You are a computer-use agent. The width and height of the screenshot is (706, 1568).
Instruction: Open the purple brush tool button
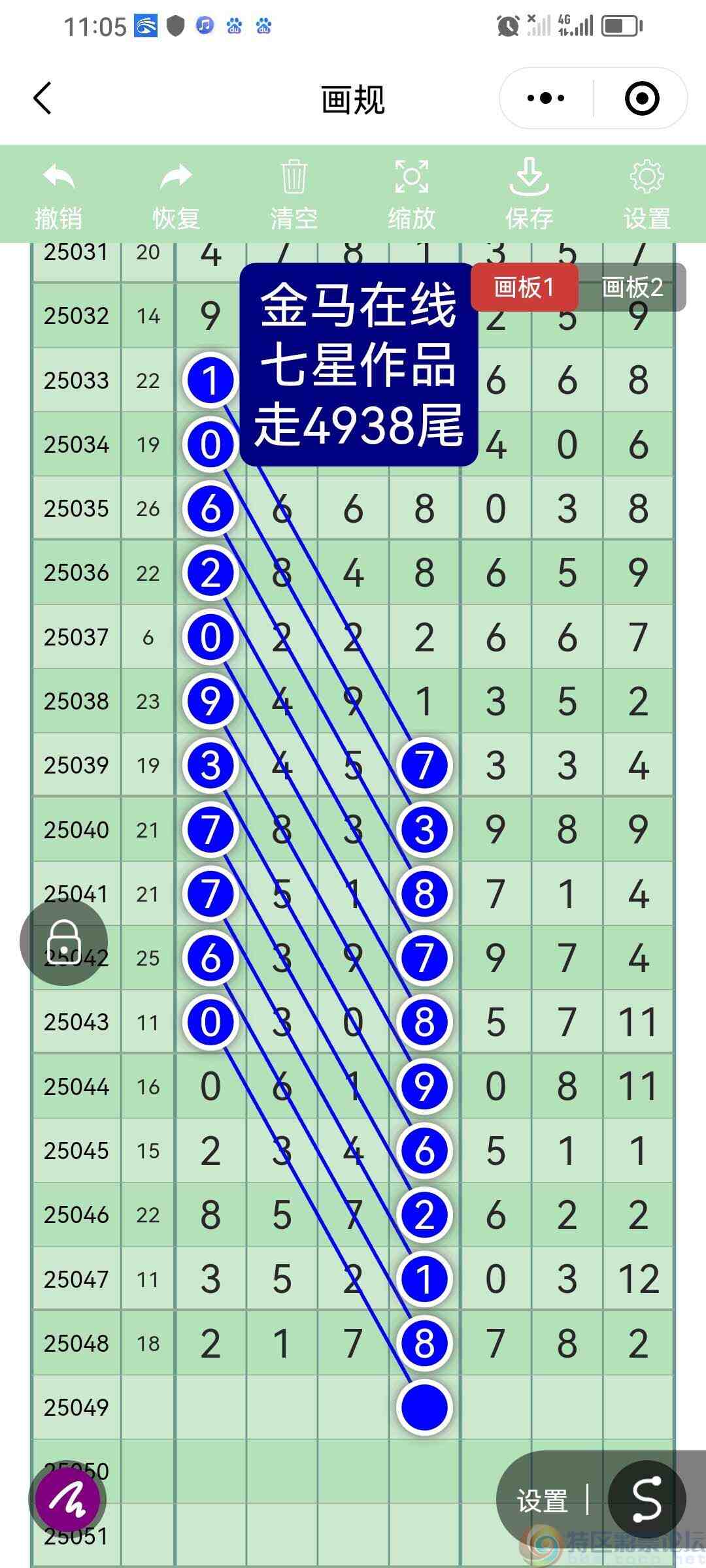pos(68,1499)
